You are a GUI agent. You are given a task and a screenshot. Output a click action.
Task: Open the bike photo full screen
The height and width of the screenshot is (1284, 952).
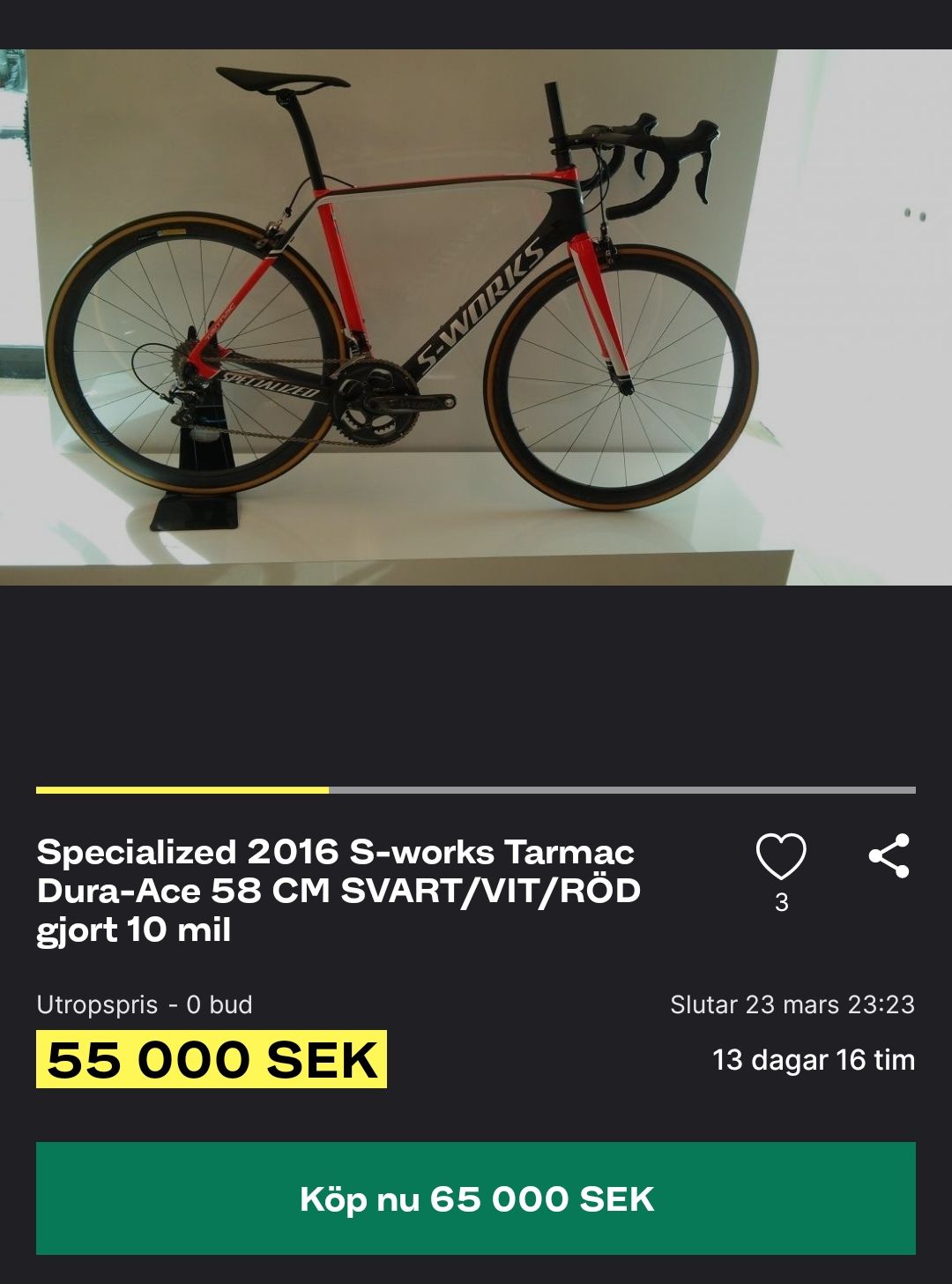(x=476, y=317)
